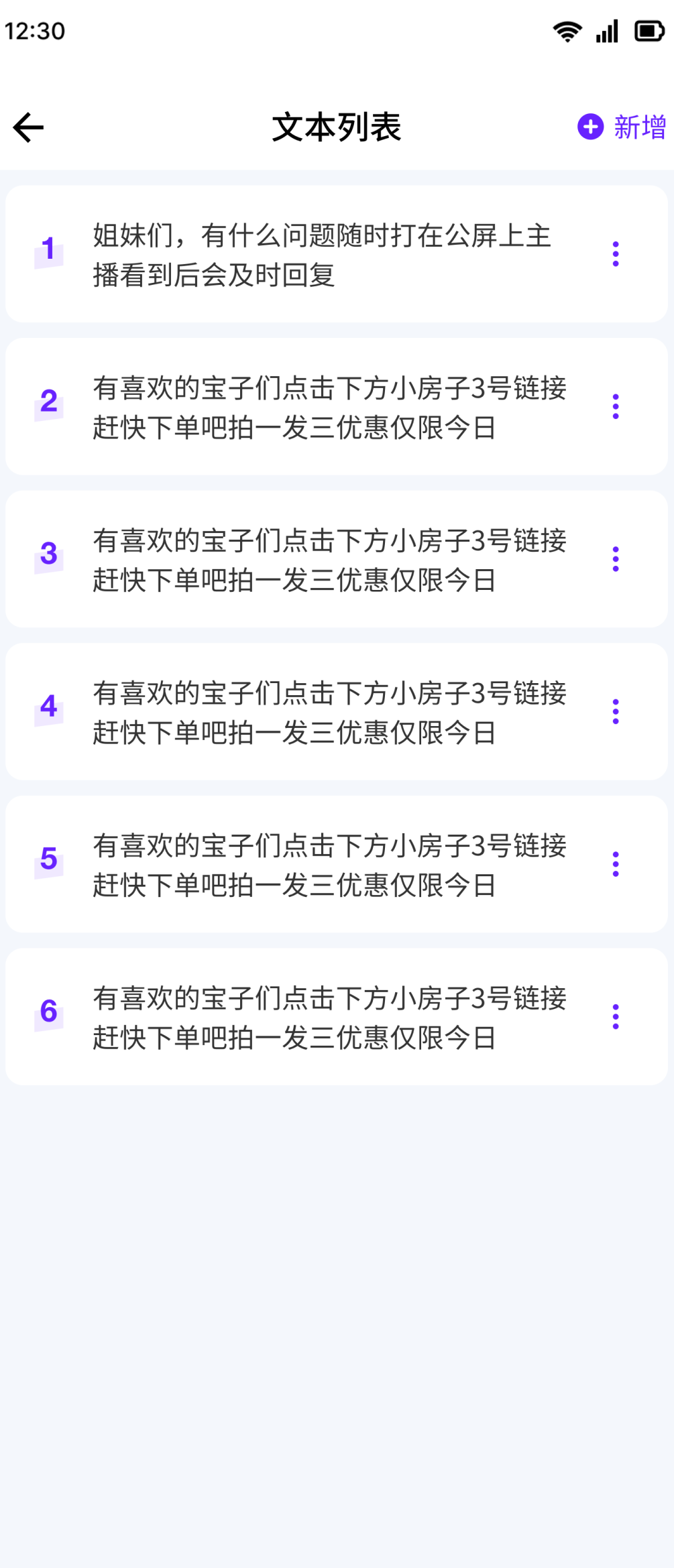Screen dimensions: 674x1568
Task: Open the three-dot menu for item 5
Action: (x=616, y=863)
